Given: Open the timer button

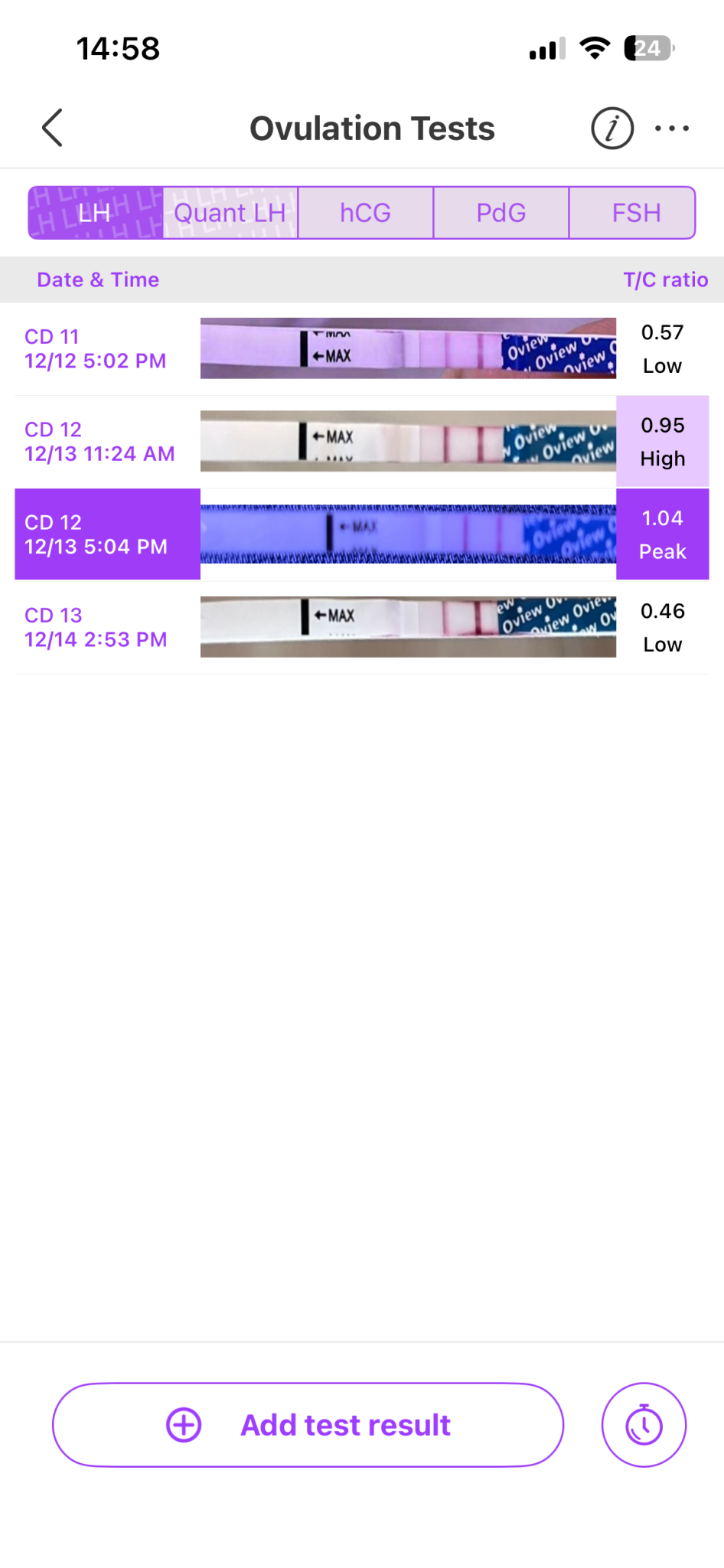Looking at the screenshot, I should click(x=644, y=1425).
